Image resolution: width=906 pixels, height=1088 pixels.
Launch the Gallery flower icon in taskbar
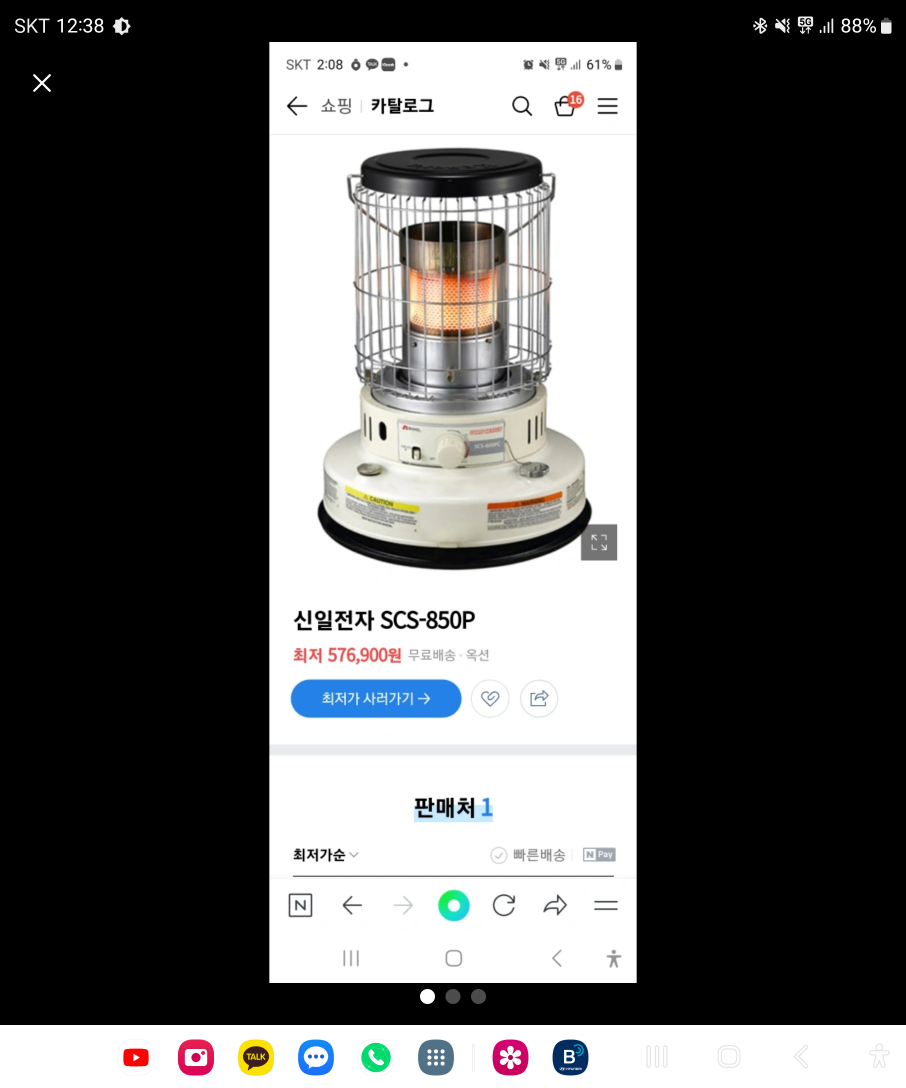click(x=511, y=1057)
